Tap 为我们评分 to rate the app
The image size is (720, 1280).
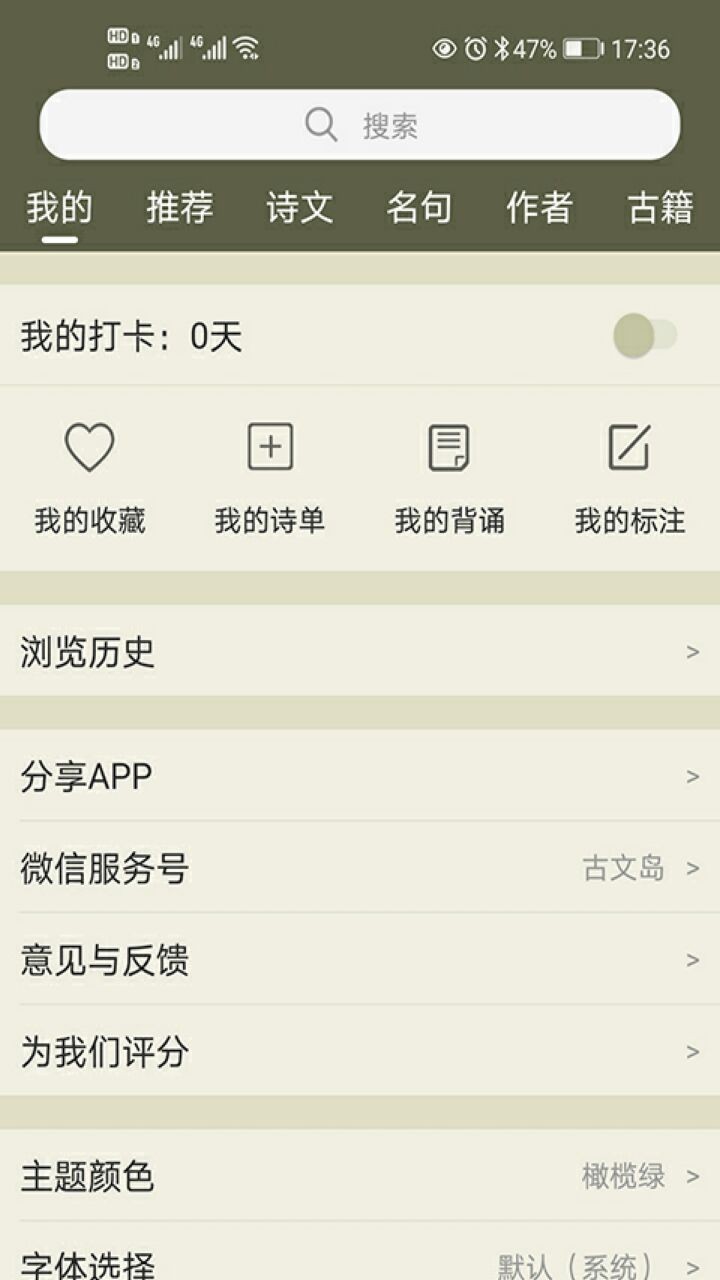point(360,1051)
